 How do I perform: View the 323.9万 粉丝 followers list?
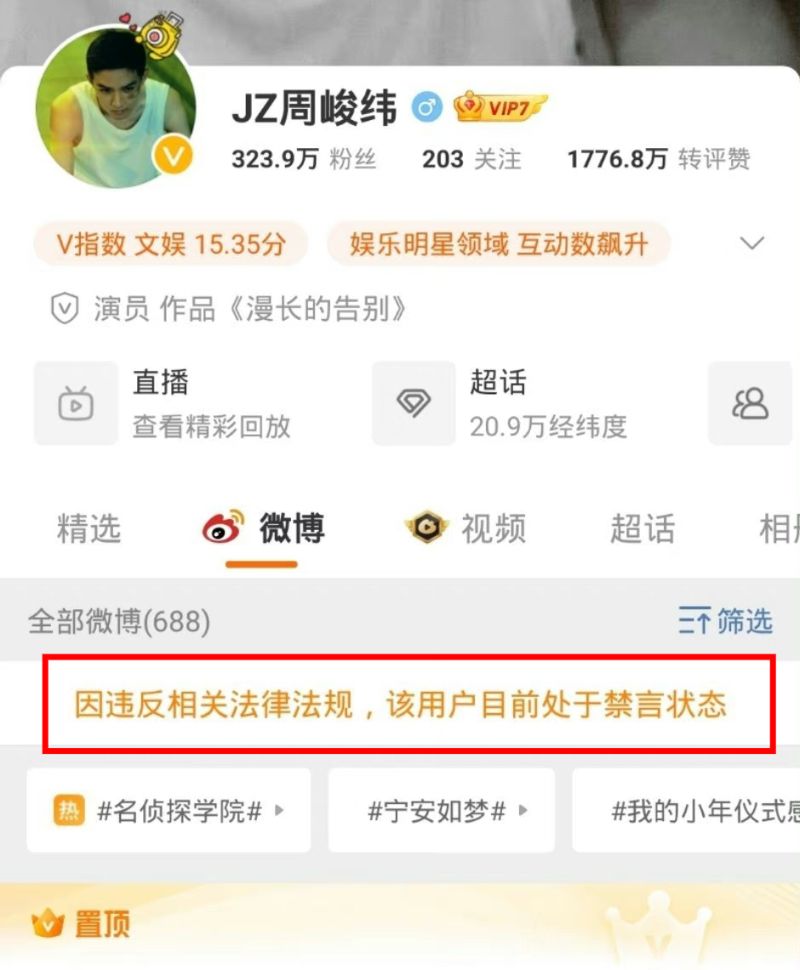point(304,158)
